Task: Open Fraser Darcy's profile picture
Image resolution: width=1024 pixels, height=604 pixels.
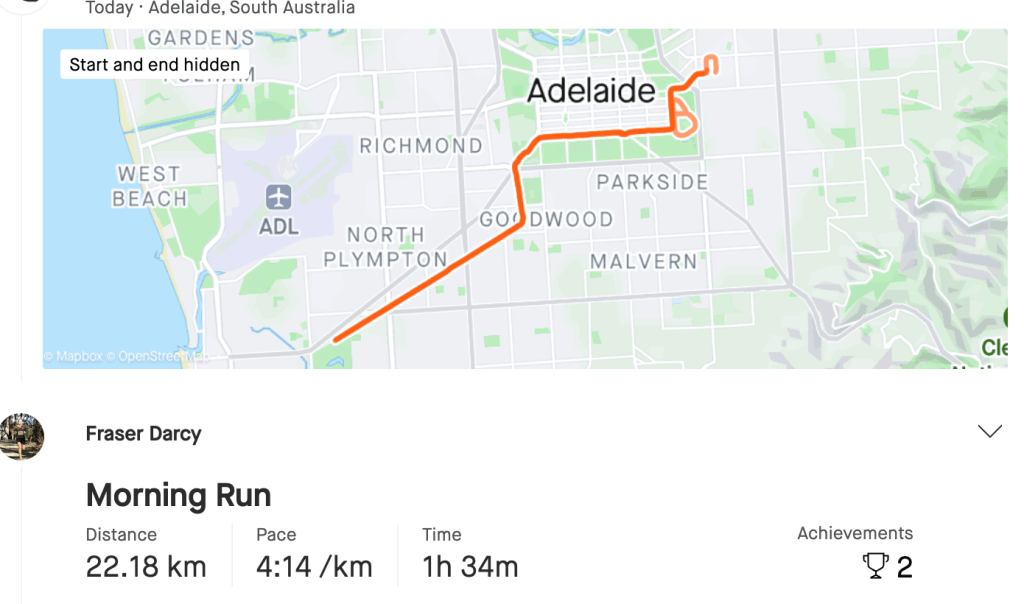Action: point(22,436)
